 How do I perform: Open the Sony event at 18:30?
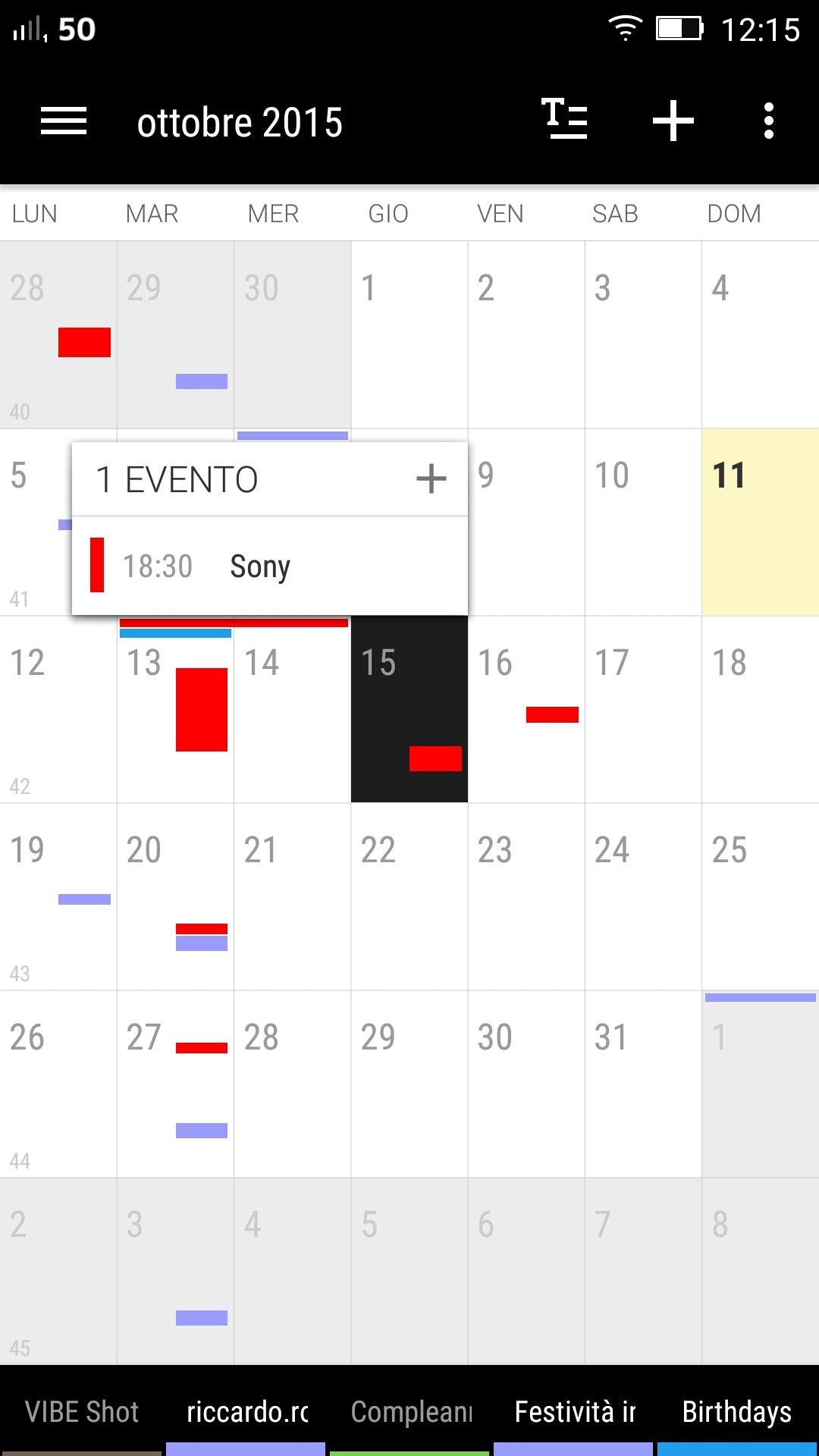pos(270,566)
